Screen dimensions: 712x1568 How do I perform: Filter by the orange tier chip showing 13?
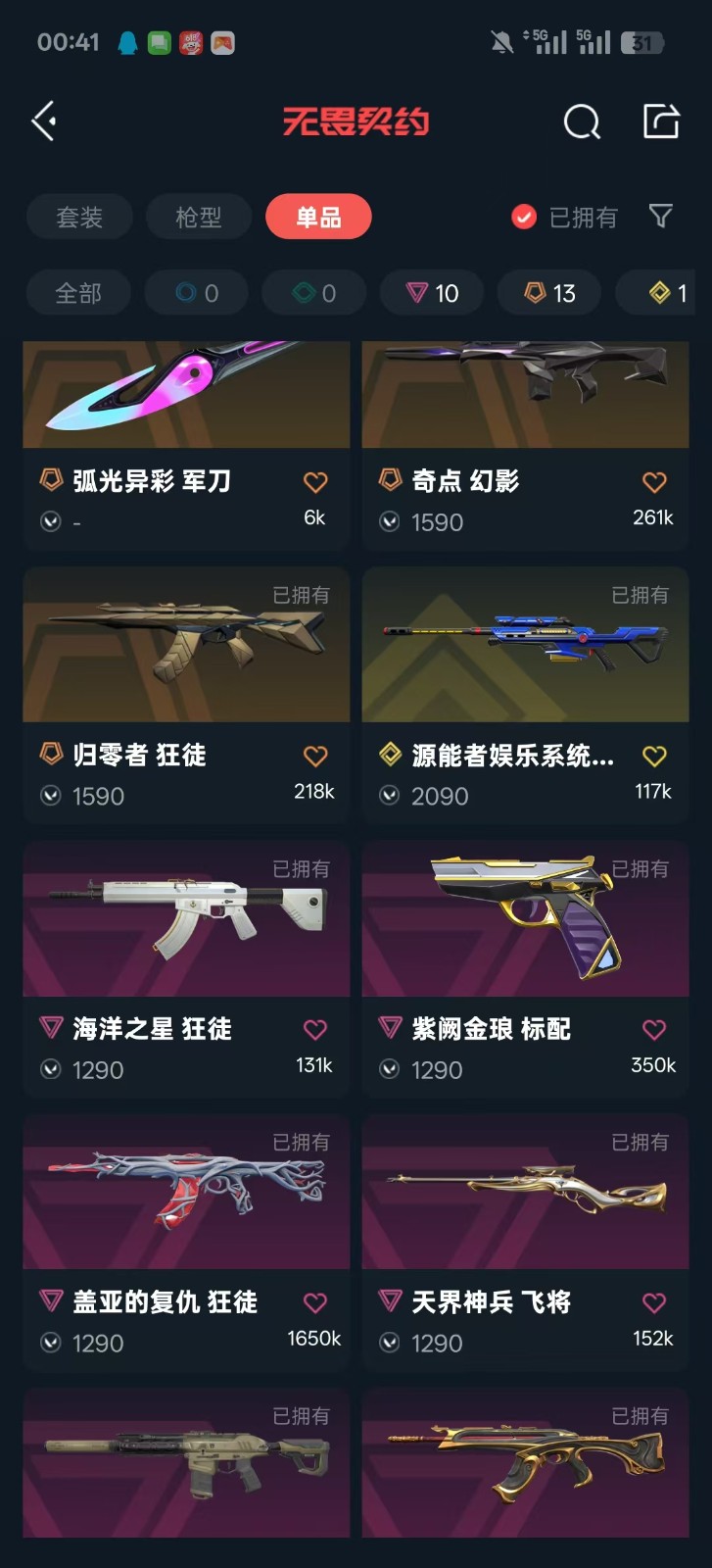(549, 293)
